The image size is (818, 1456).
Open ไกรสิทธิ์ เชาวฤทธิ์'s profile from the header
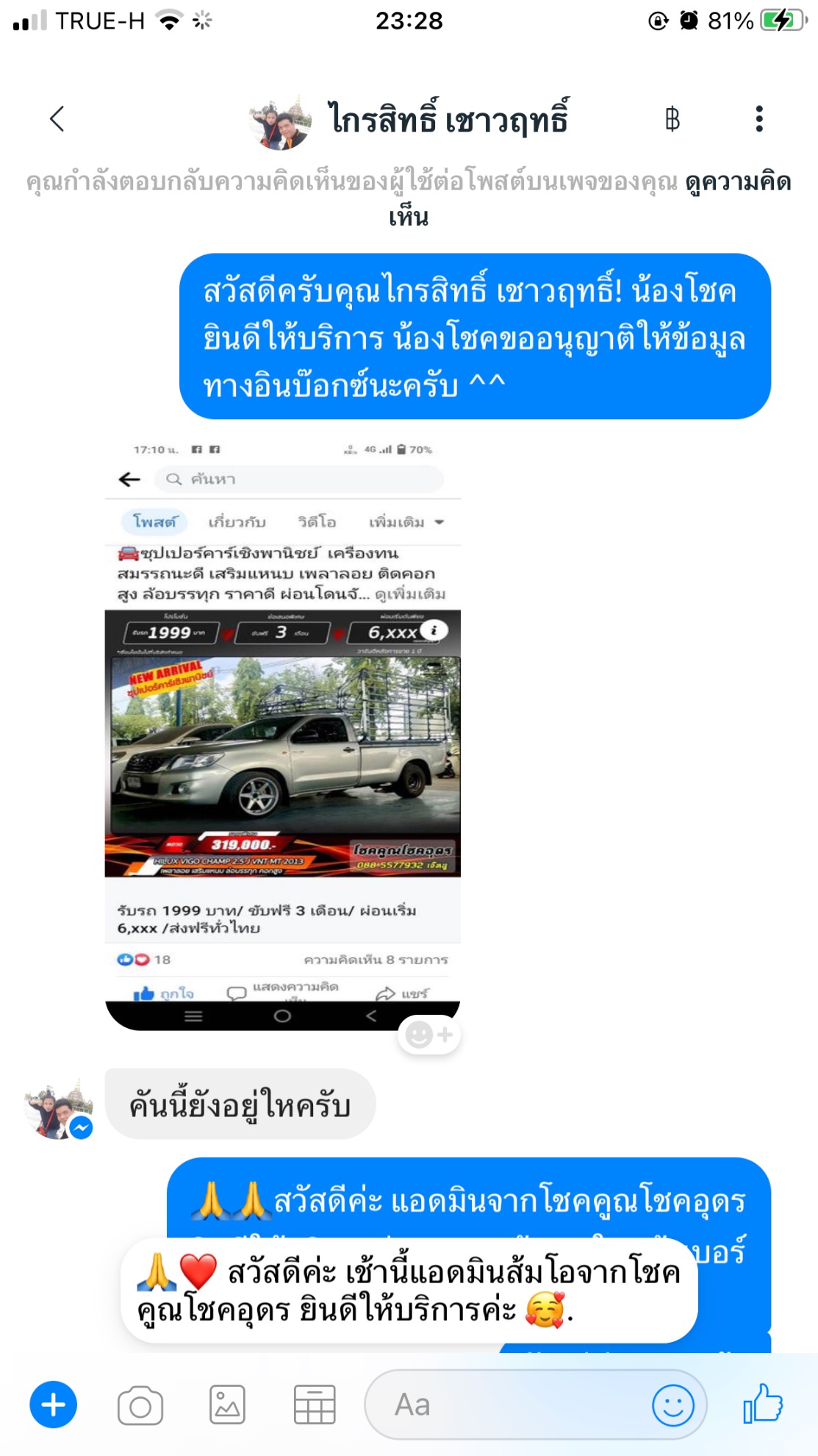pyautogui.click(x=409, y=120)
